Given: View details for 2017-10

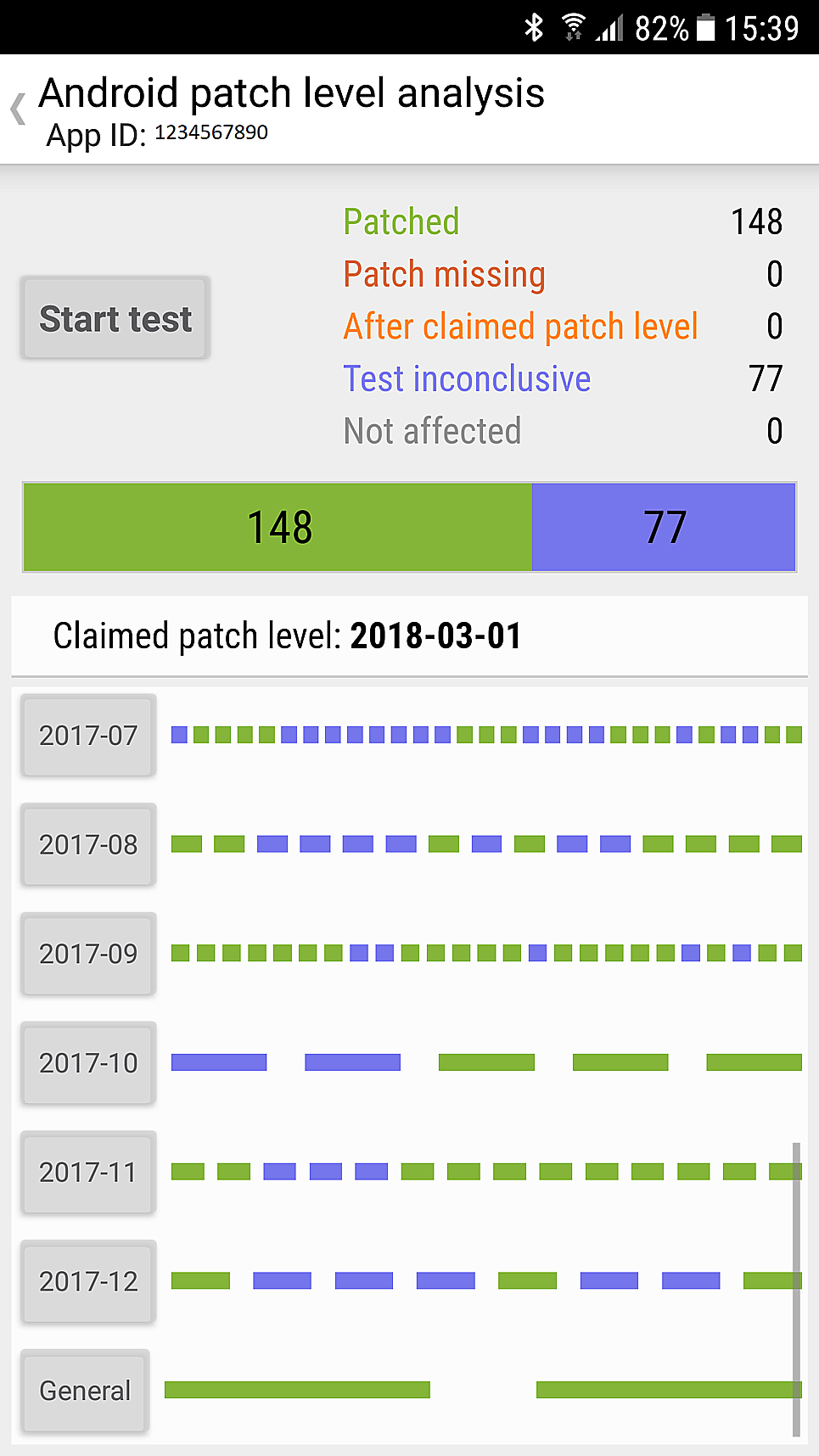Looking at the screenshot, I should tap(88, 1063).
